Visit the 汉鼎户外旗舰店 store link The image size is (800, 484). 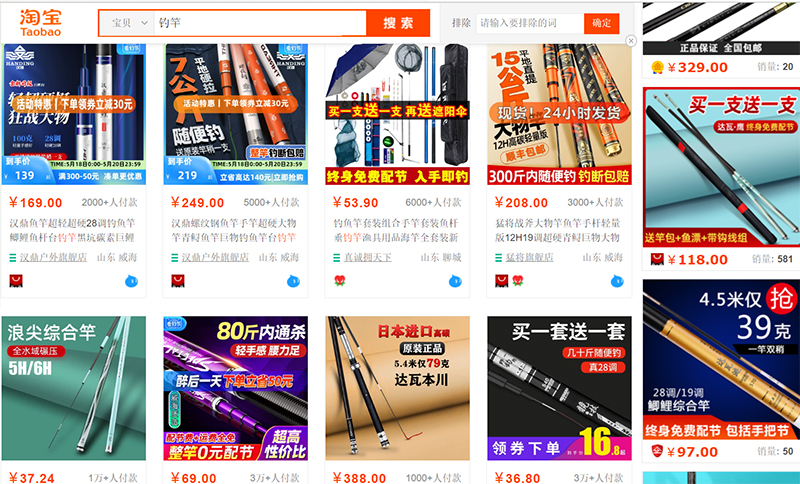[x=48, y=257]
